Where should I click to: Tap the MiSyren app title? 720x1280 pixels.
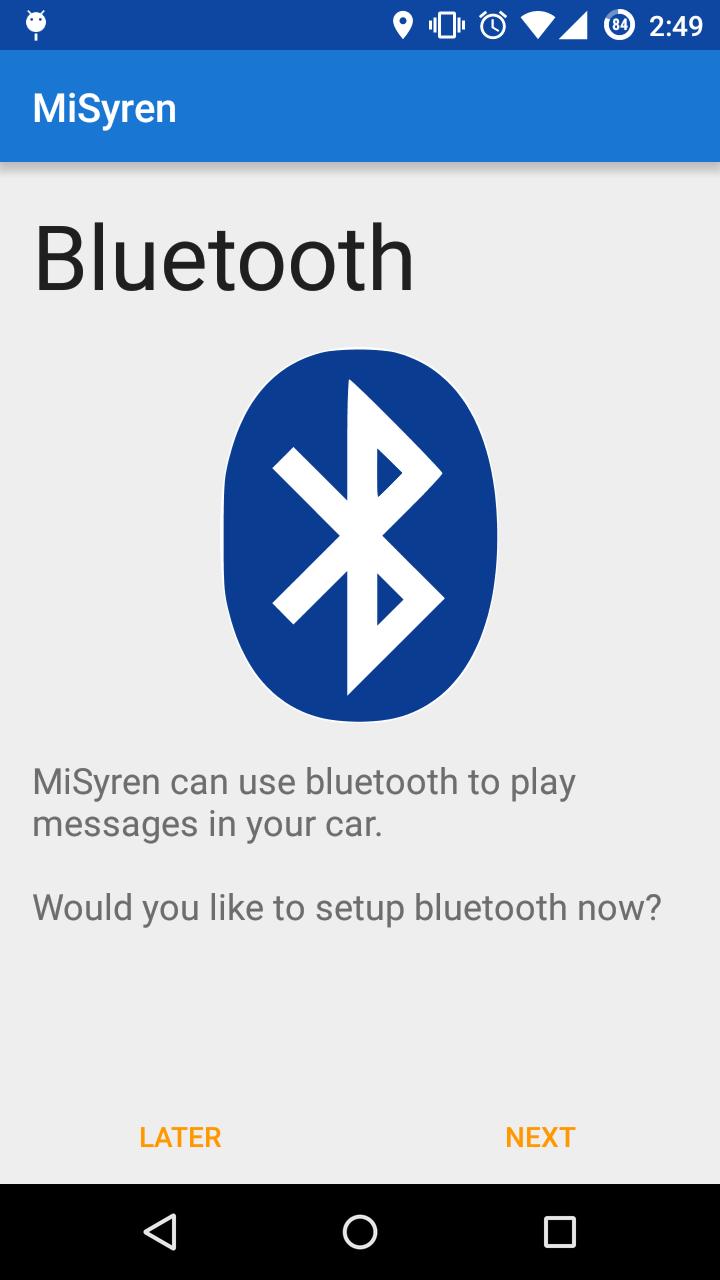tap(104, 107)
